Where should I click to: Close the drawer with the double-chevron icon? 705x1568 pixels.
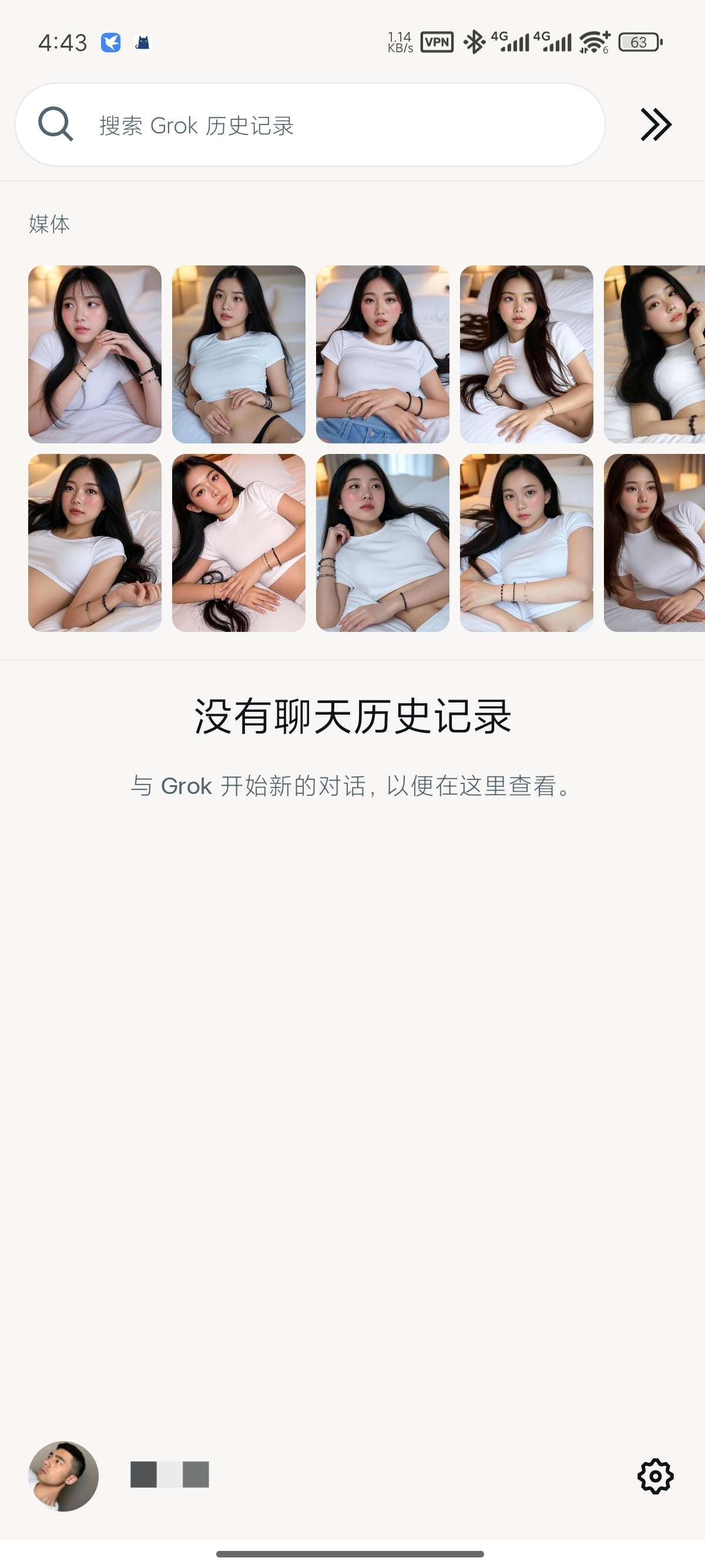click(656, 125)
